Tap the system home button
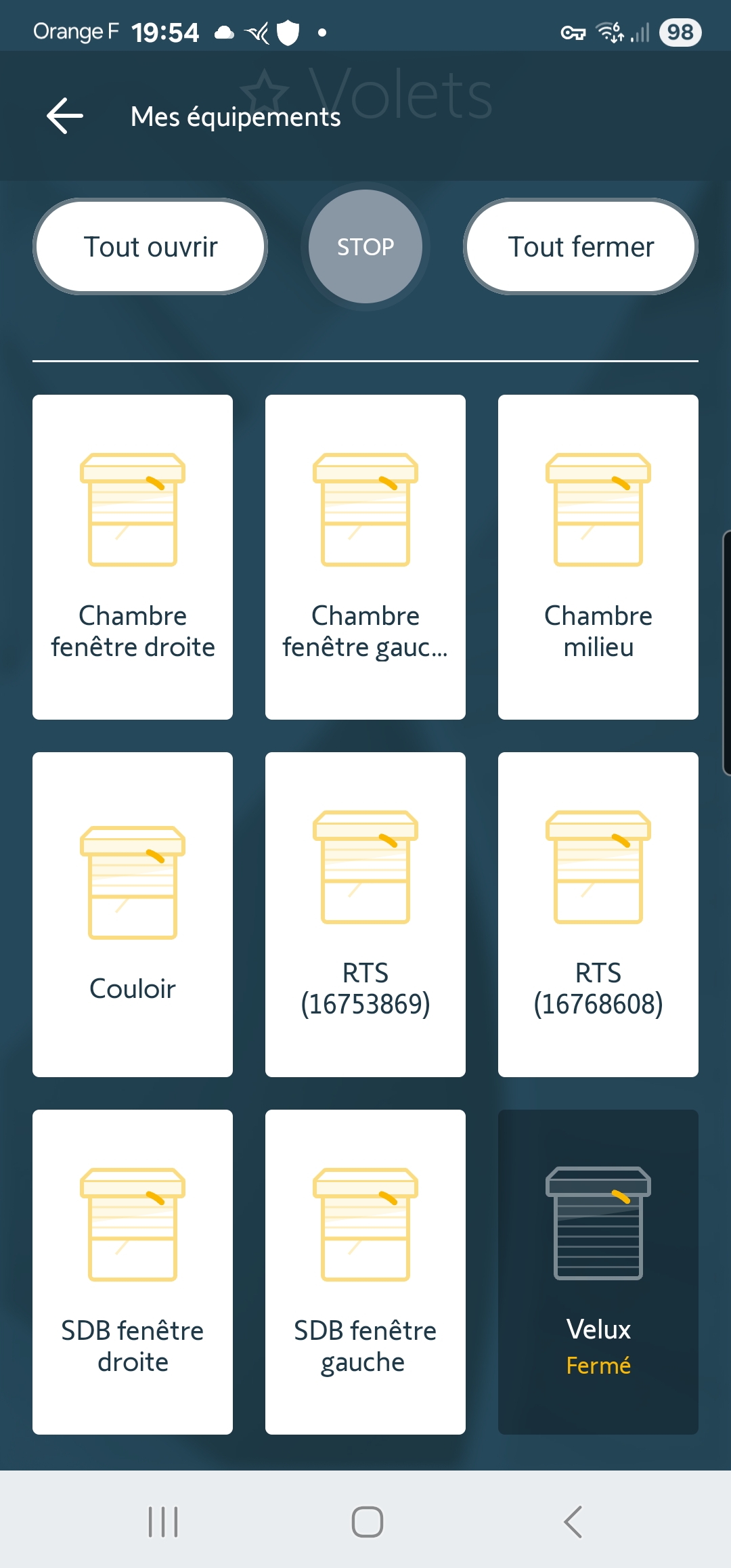This screenshot has height=1568, width=731. [367, 1522]
